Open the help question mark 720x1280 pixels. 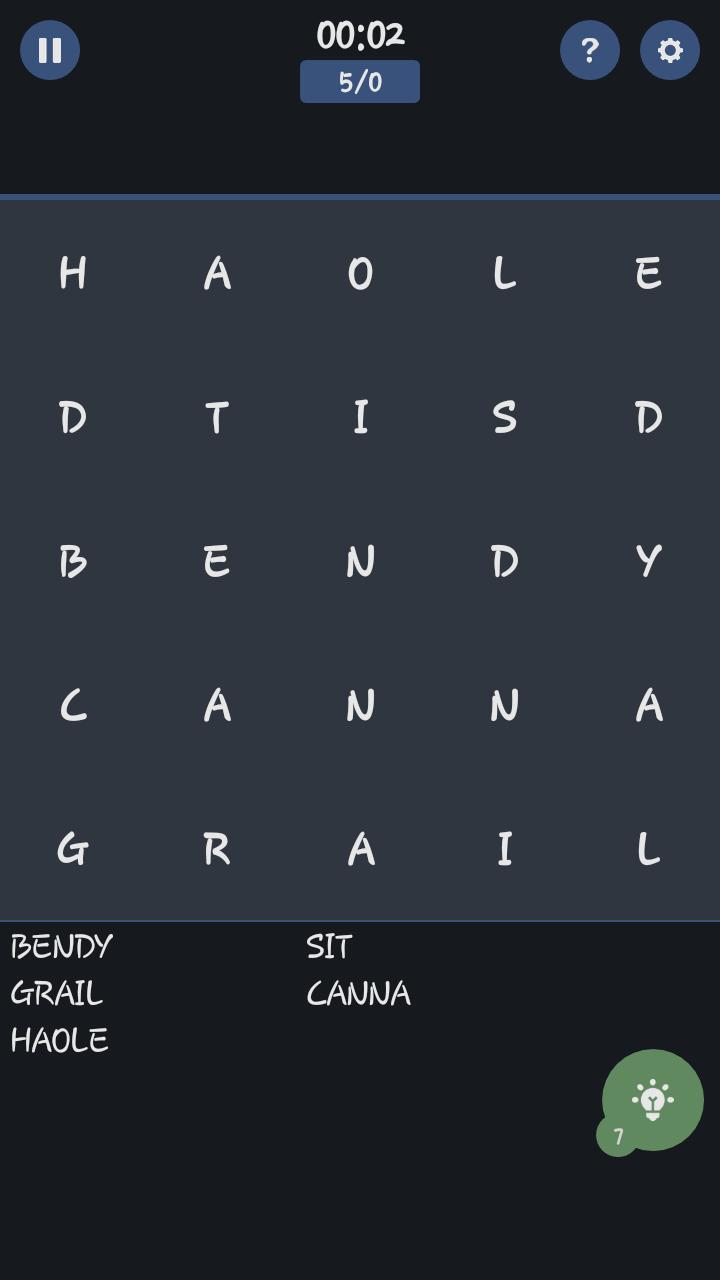590,50
